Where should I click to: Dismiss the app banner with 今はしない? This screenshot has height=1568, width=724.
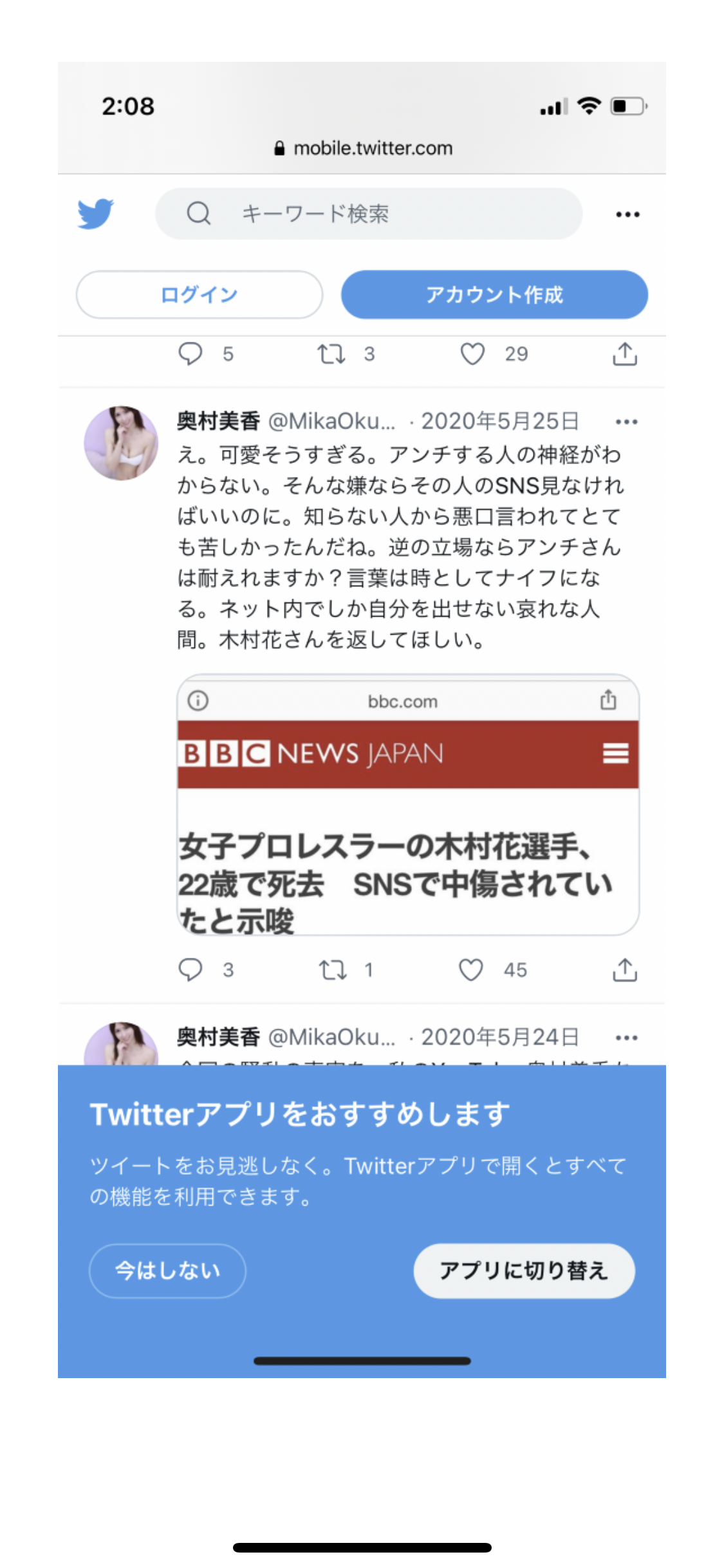tap(167, 1271)
